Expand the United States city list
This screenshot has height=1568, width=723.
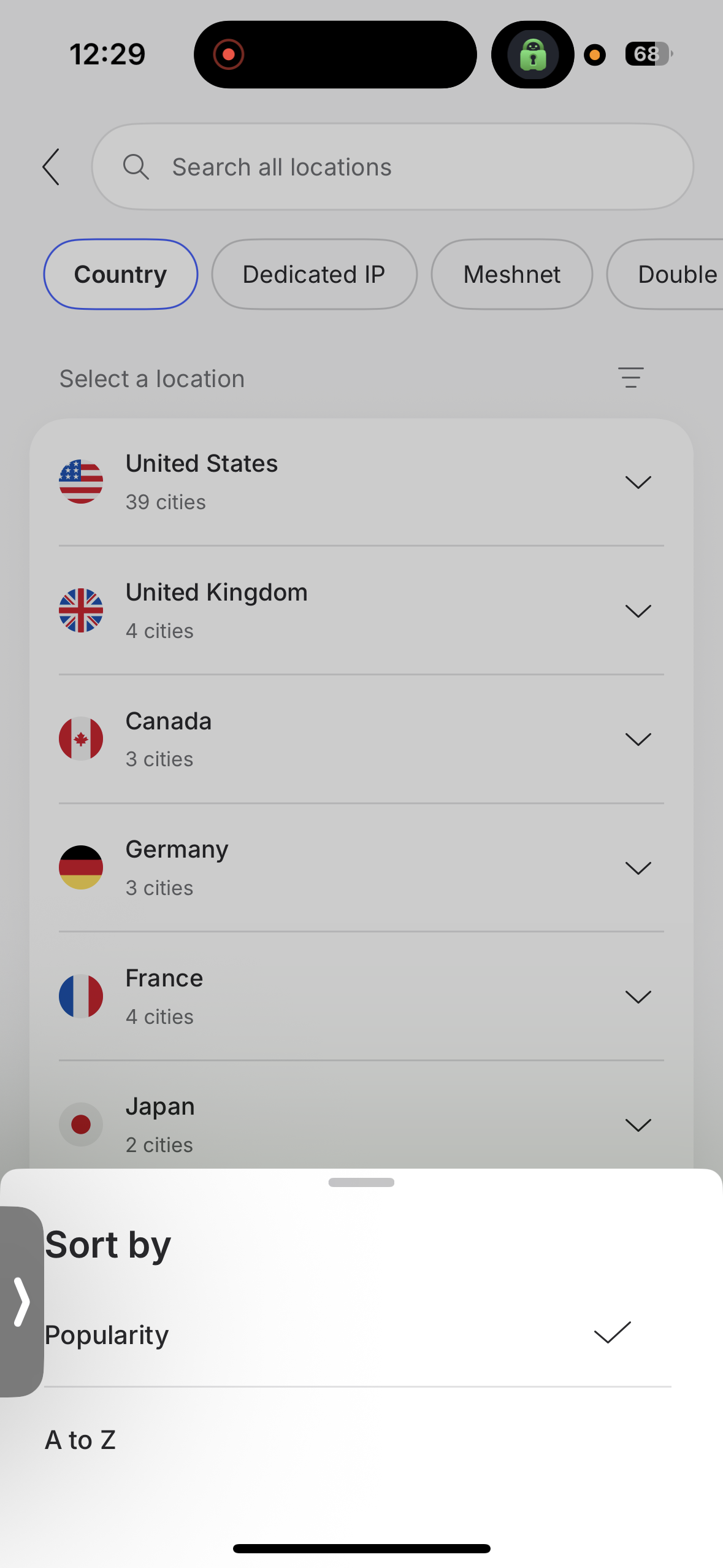coord(638,482)
